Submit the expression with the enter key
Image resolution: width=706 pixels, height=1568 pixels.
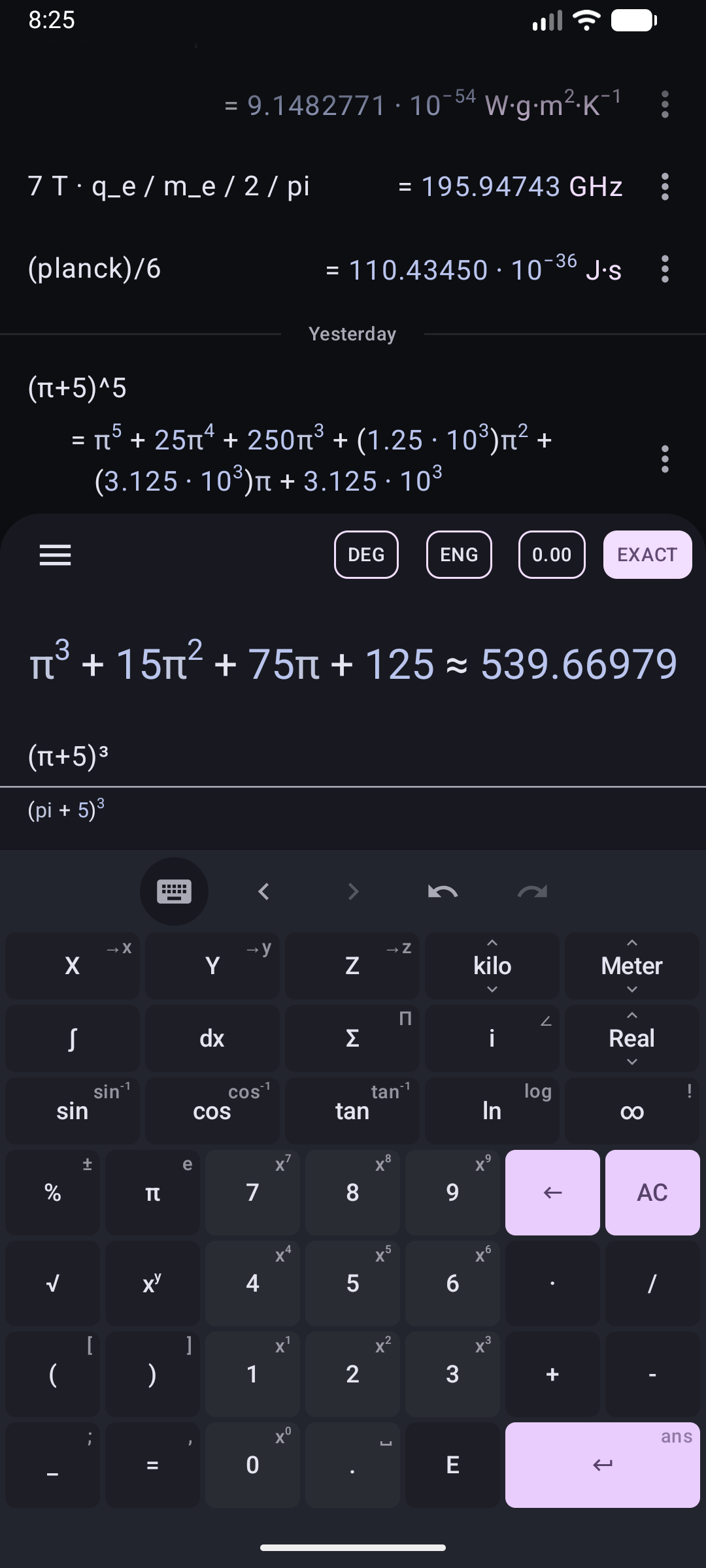(x=602, y=1465)
